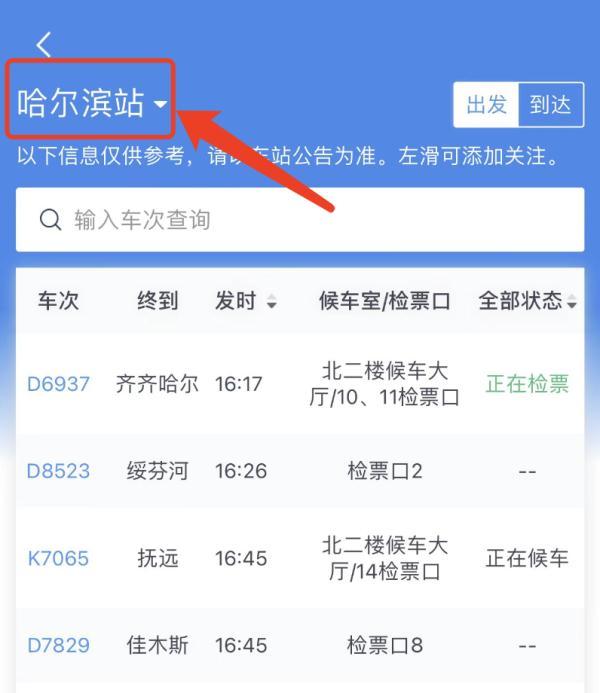
Task: Sort by 发时 departure time
Action: (246, 301)
